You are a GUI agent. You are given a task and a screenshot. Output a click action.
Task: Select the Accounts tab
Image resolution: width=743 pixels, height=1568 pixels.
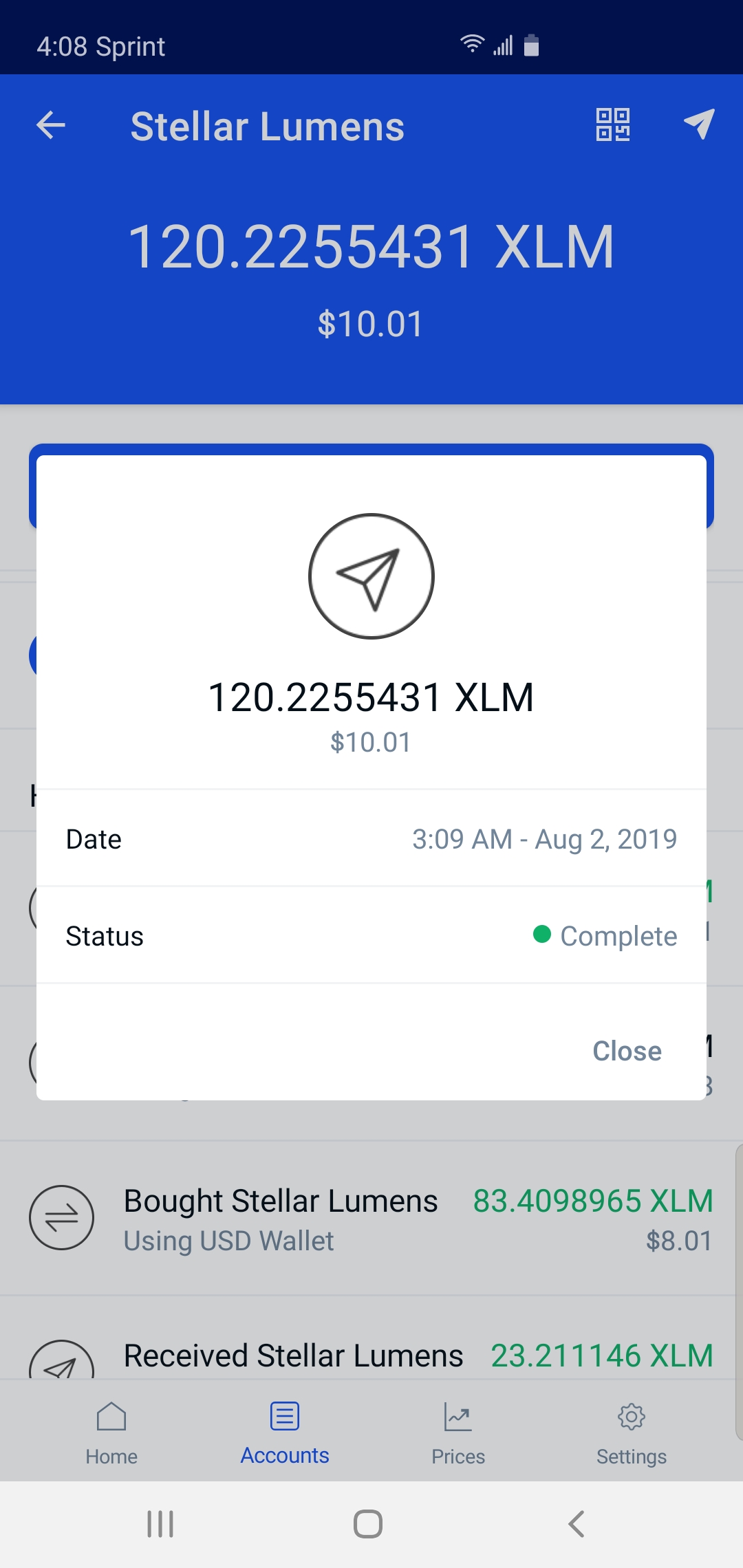tap(285, 1432)
